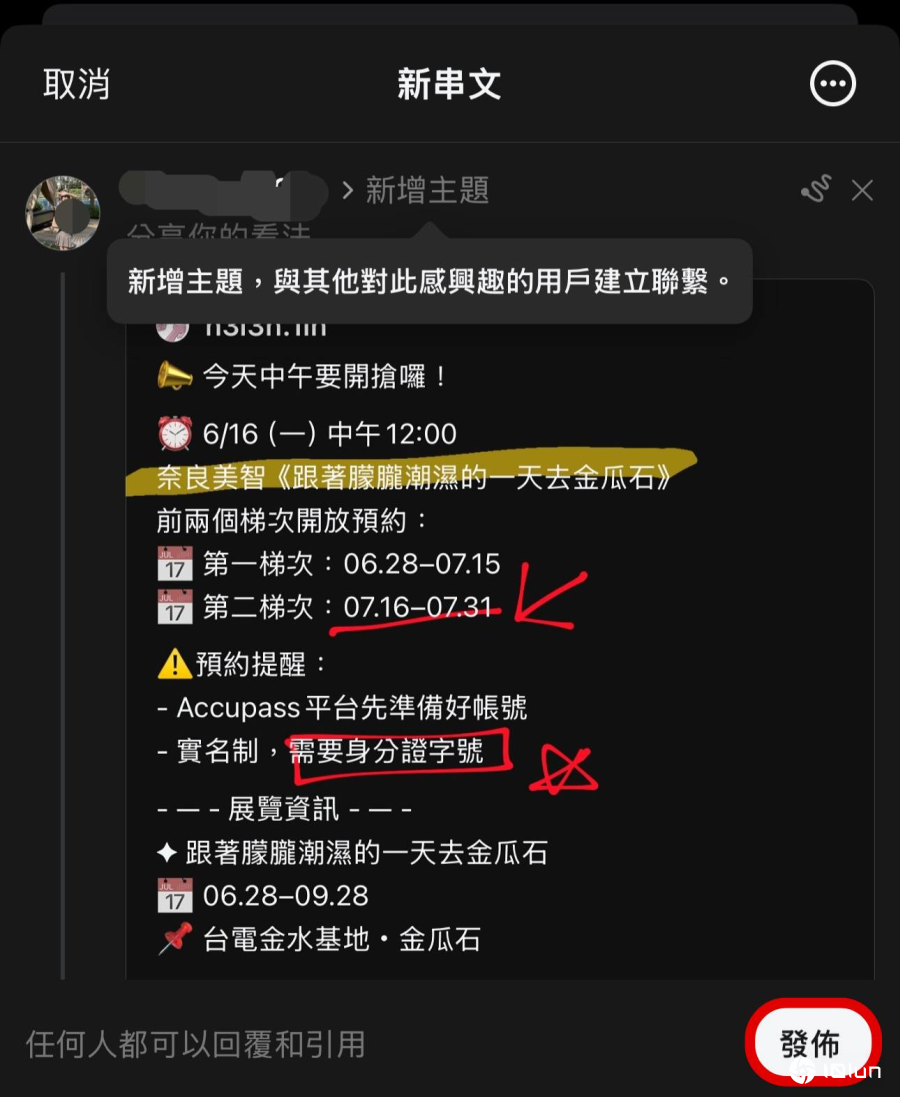900x1097 pixels.
Task: Tap the squiggle drafts icon
Action: tap(816, 189)
